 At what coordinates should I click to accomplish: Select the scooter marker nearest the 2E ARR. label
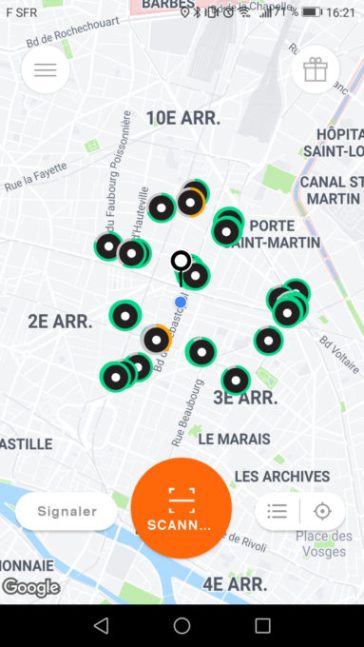point(125,316)
